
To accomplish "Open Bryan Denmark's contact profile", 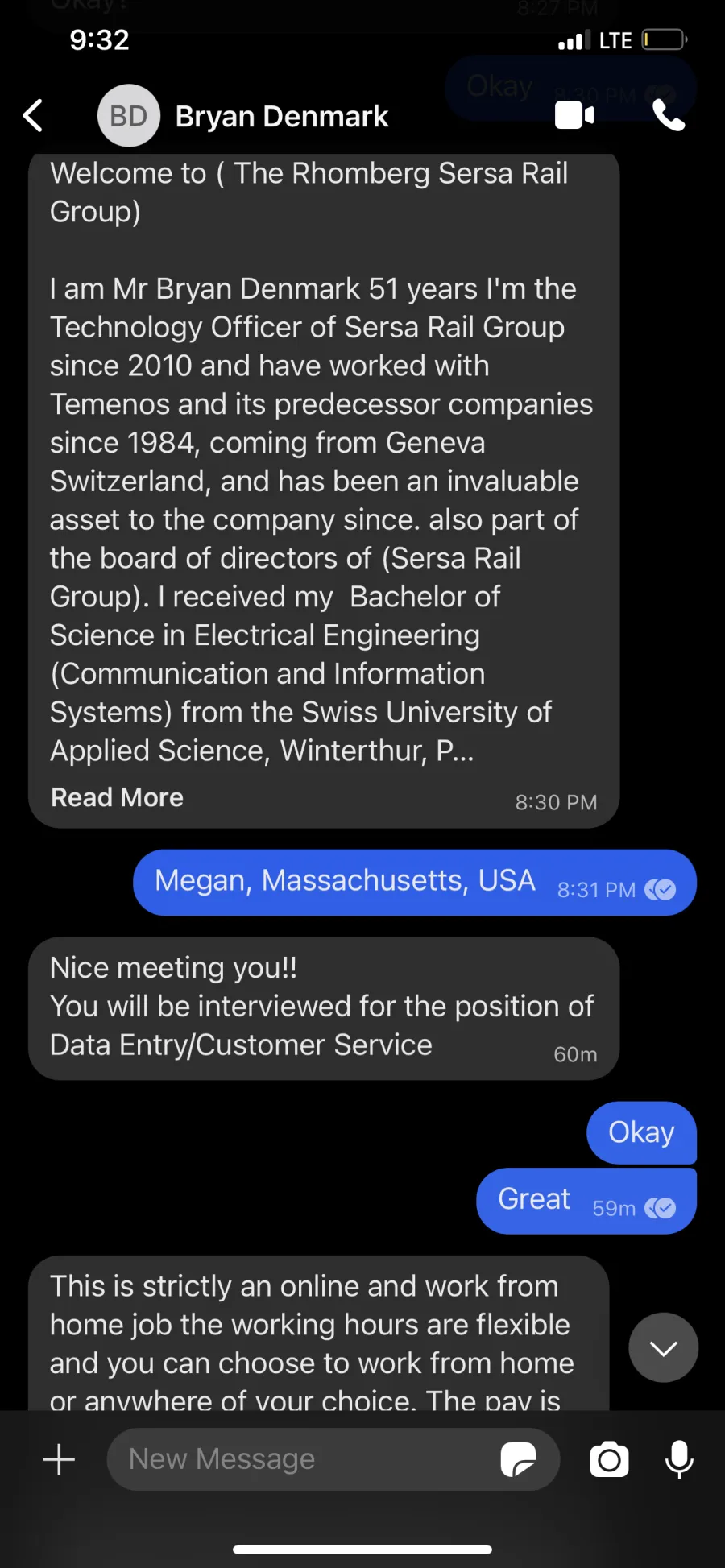I will (x=243, y=116).
